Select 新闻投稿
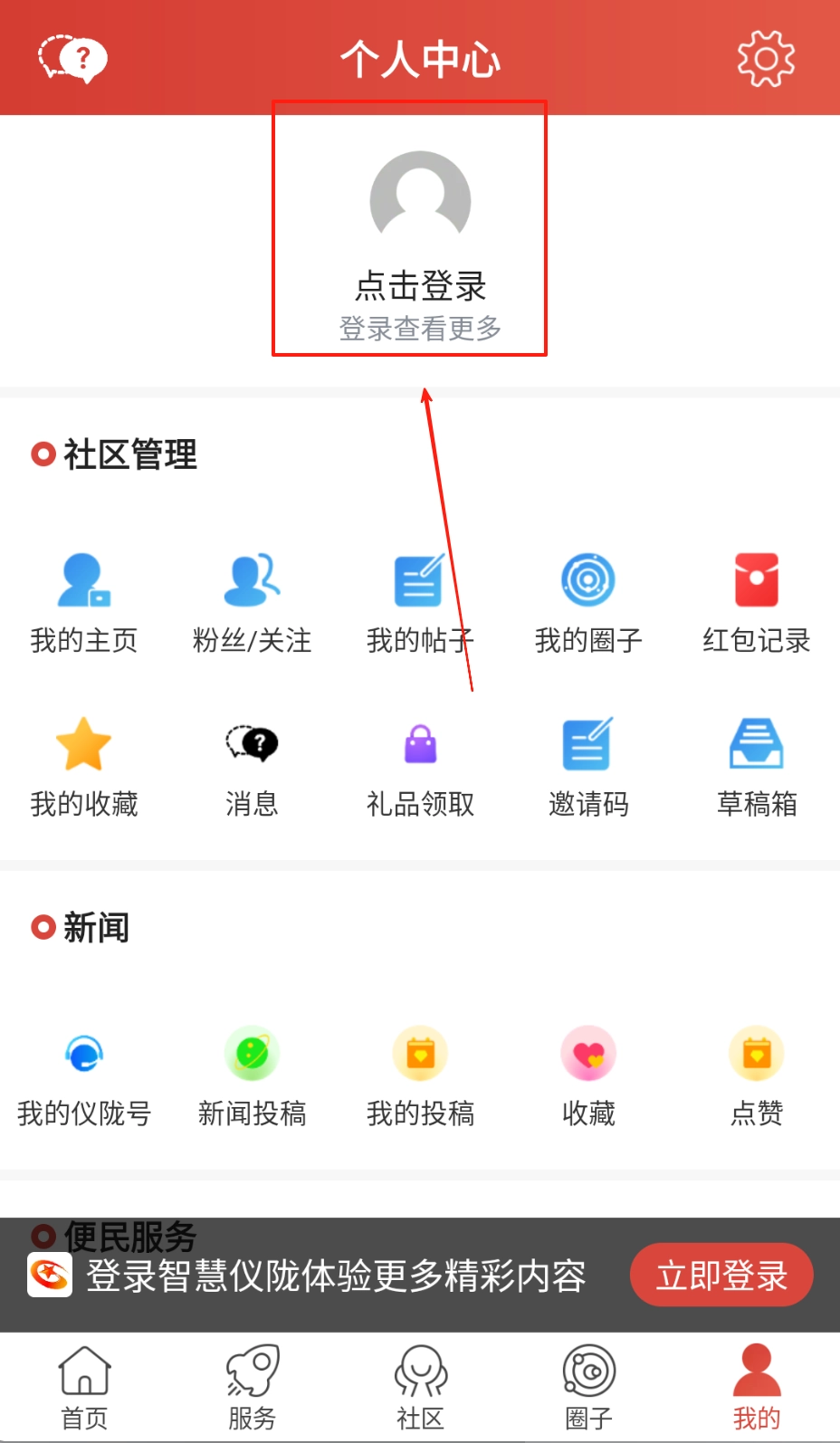The image size is (840, 1443). click(x=252, y=1075)
